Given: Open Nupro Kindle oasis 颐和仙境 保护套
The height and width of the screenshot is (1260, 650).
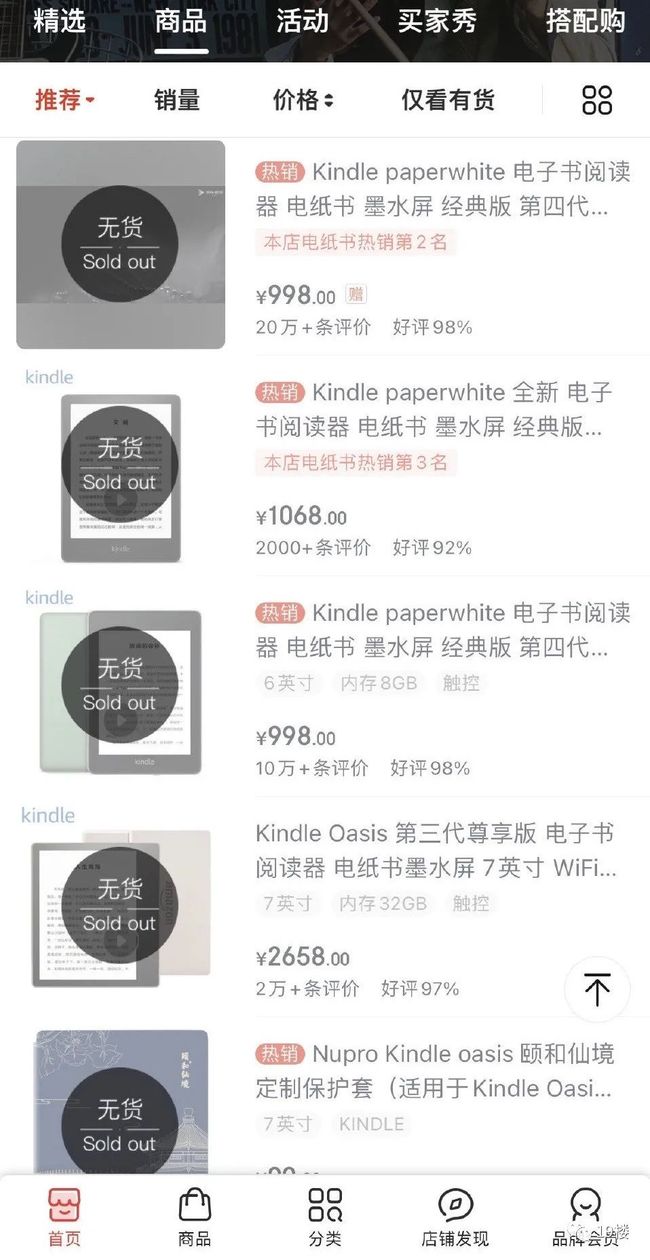Looking at the screenshot, I should point(433,1070).
